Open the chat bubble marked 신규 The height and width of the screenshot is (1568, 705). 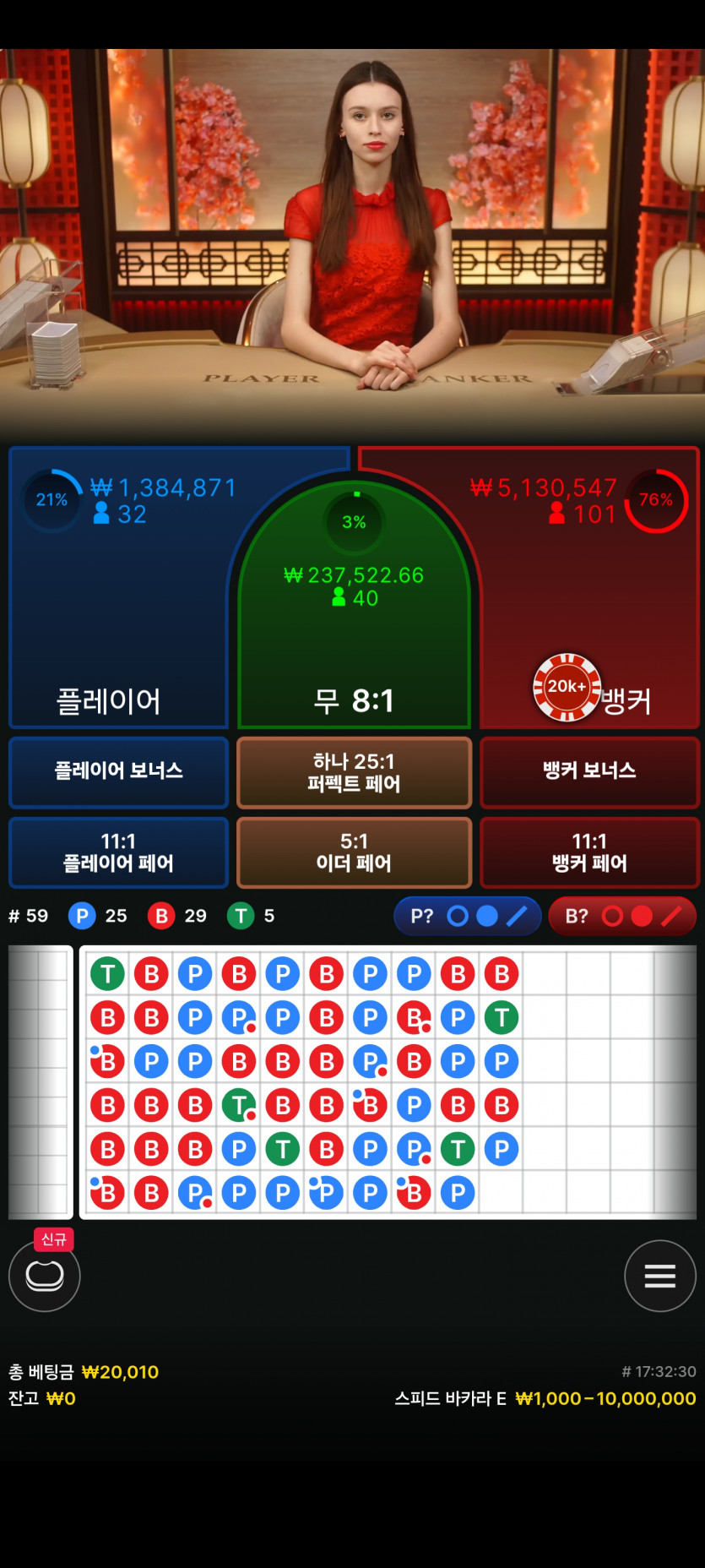(x=45, y=1275)
